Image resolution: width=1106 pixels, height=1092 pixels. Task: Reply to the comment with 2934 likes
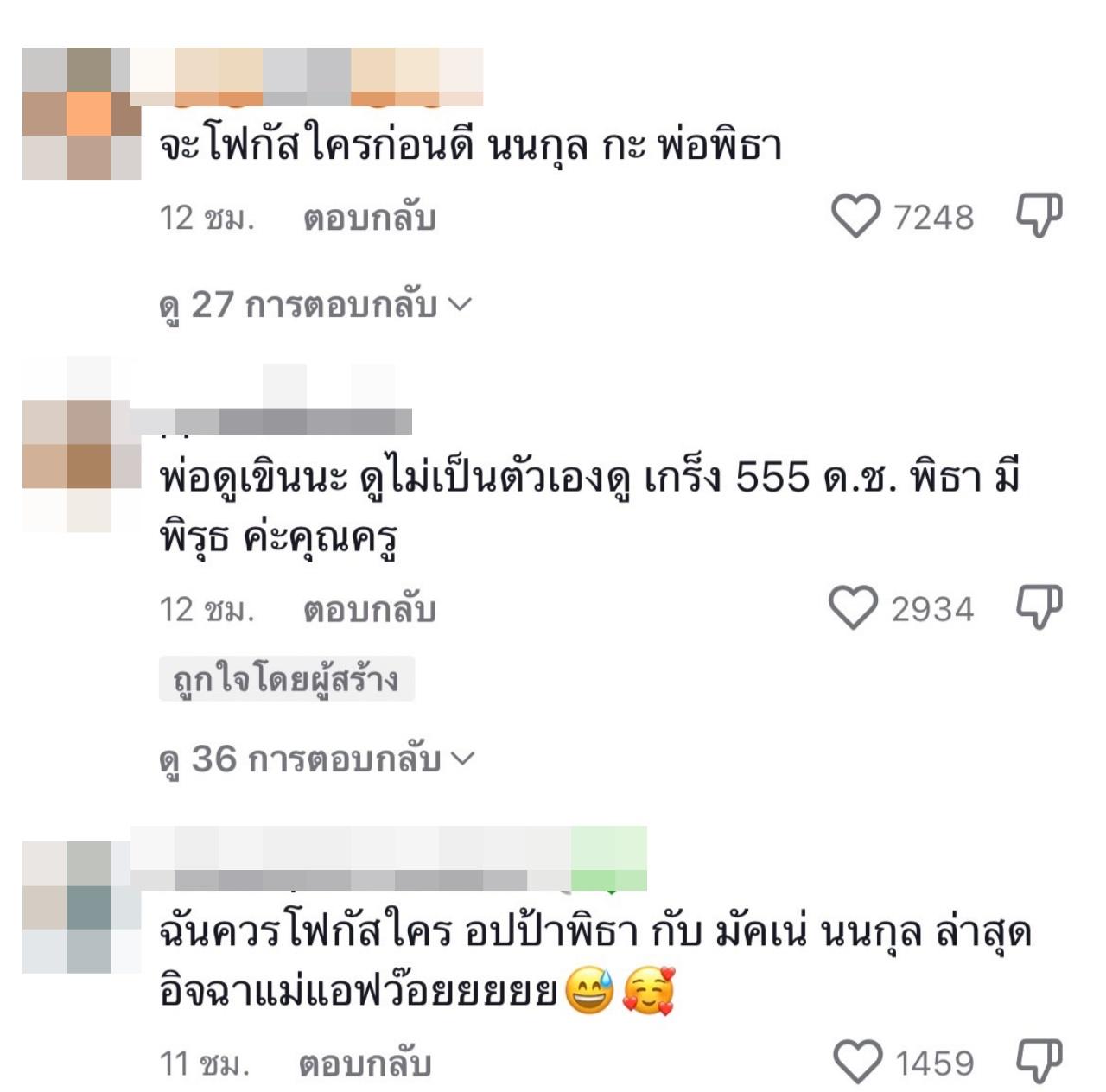pos(369,610)
